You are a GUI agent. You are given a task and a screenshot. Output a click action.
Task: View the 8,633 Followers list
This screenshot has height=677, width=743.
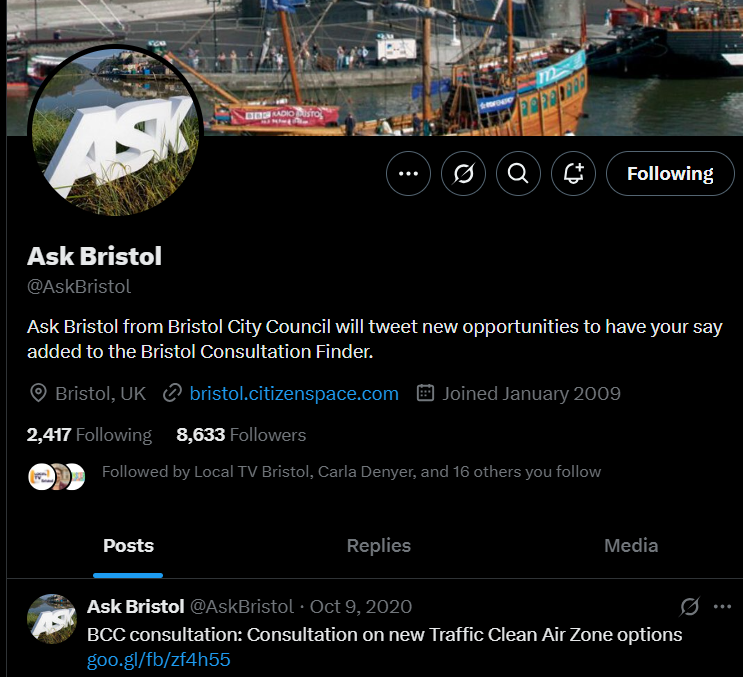241,435
